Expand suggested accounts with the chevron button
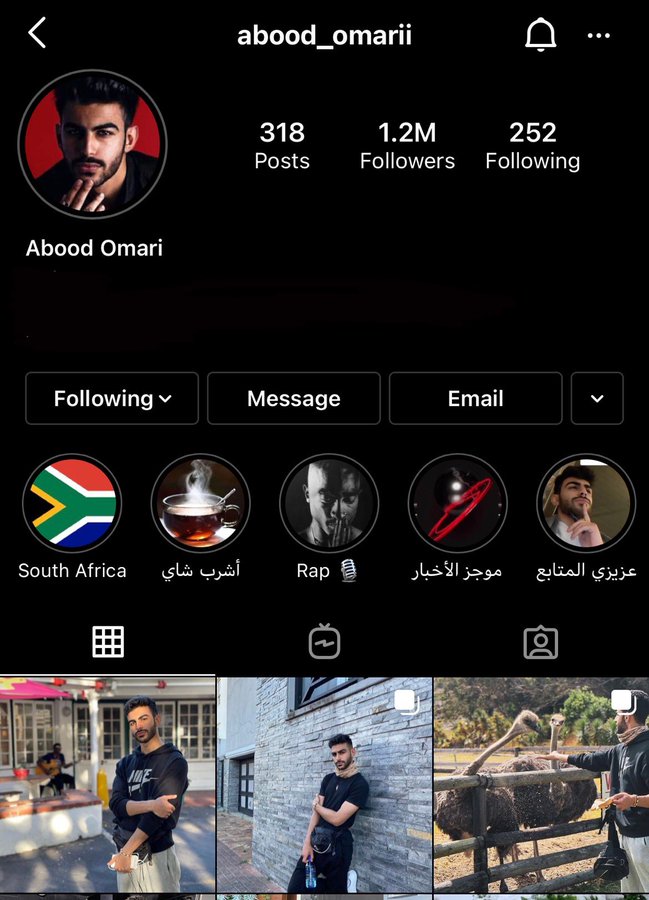649x900 pixels. [597, 398]
